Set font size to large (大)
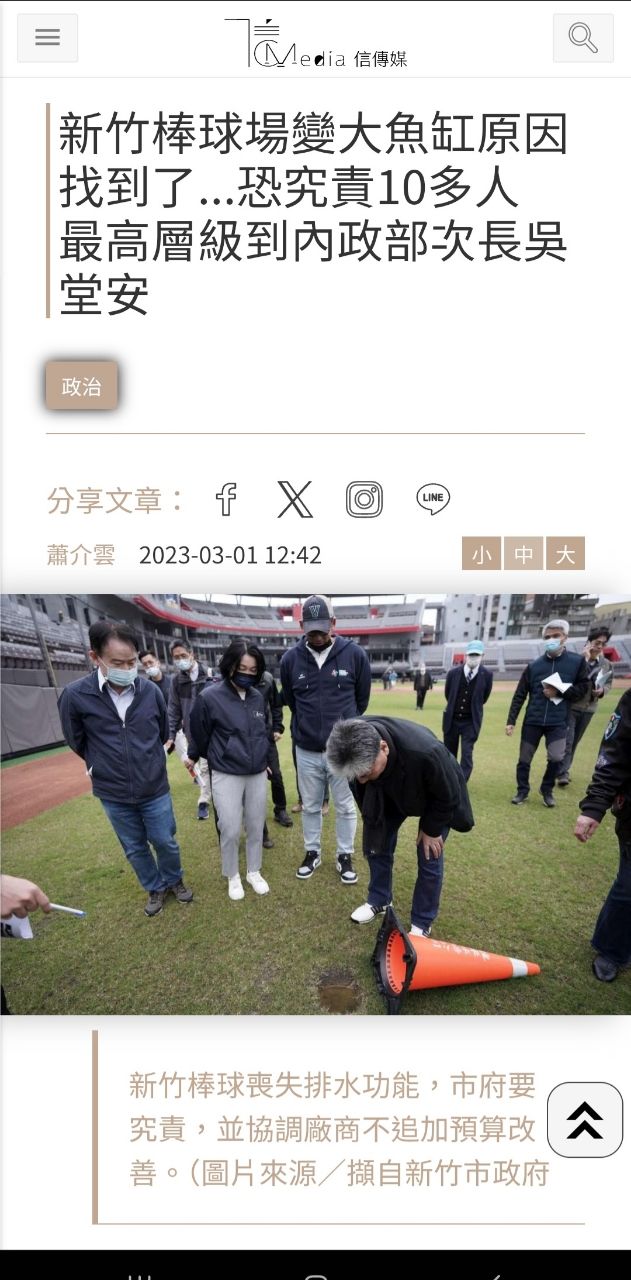631x1280 pixels. click(566, 554)
